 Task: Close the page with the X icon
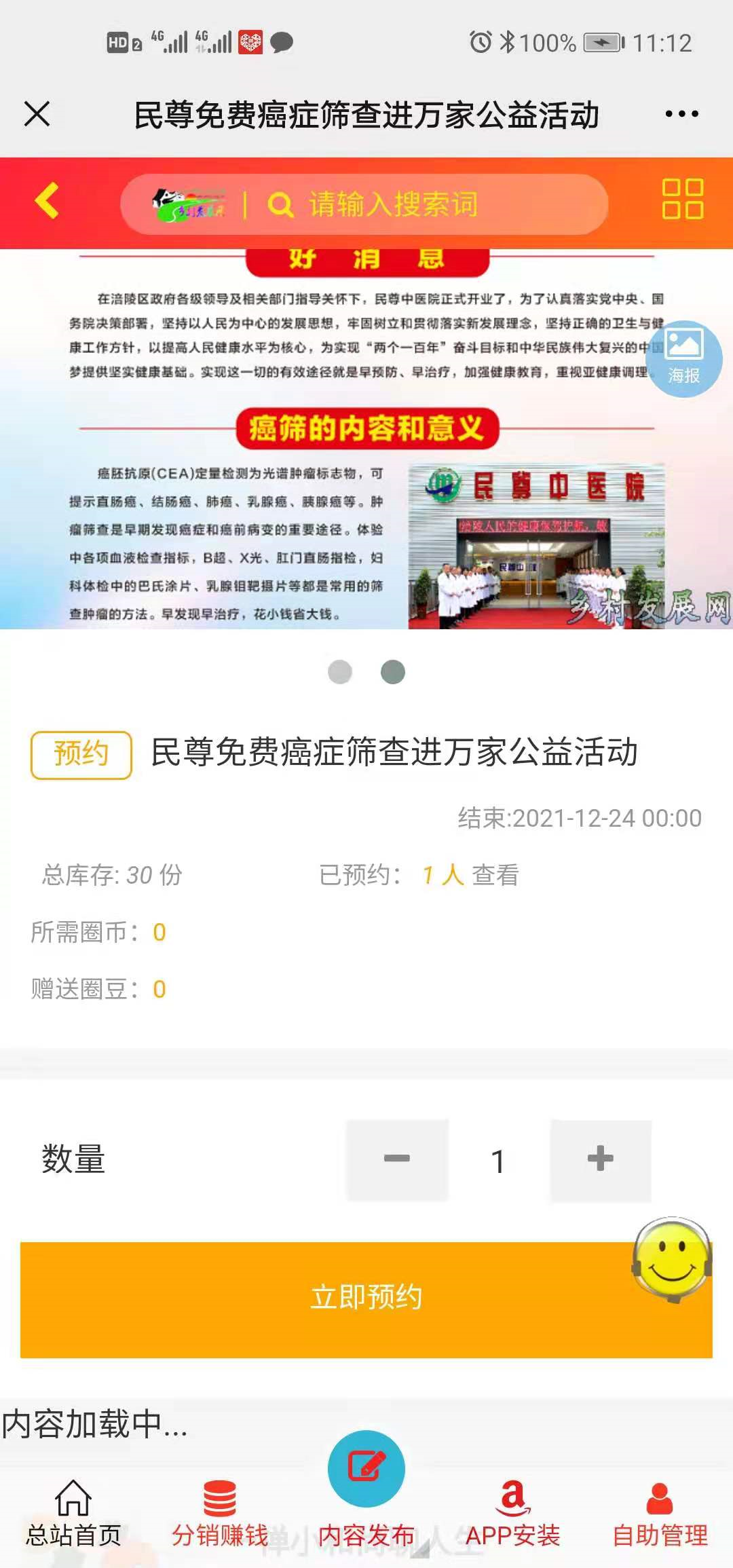37,114
